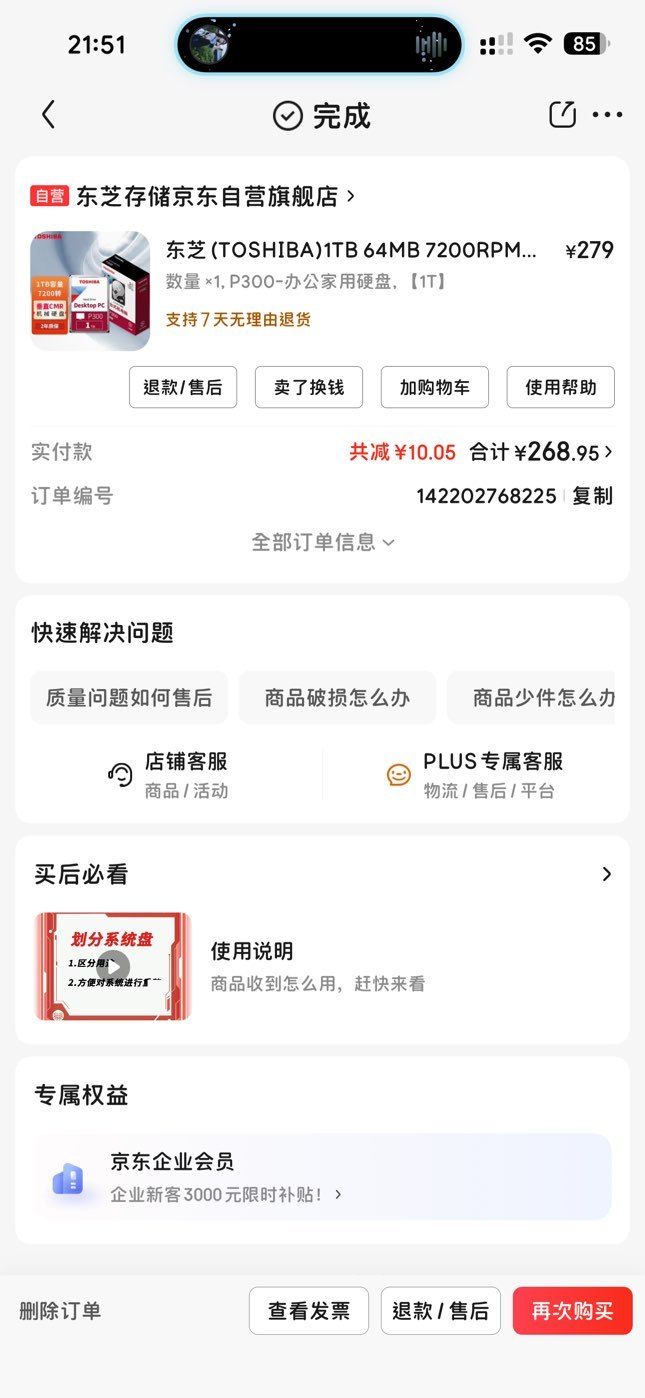Open the 京东企业会员 benefit banner
645x1398 pixels.
[322, 1177]
